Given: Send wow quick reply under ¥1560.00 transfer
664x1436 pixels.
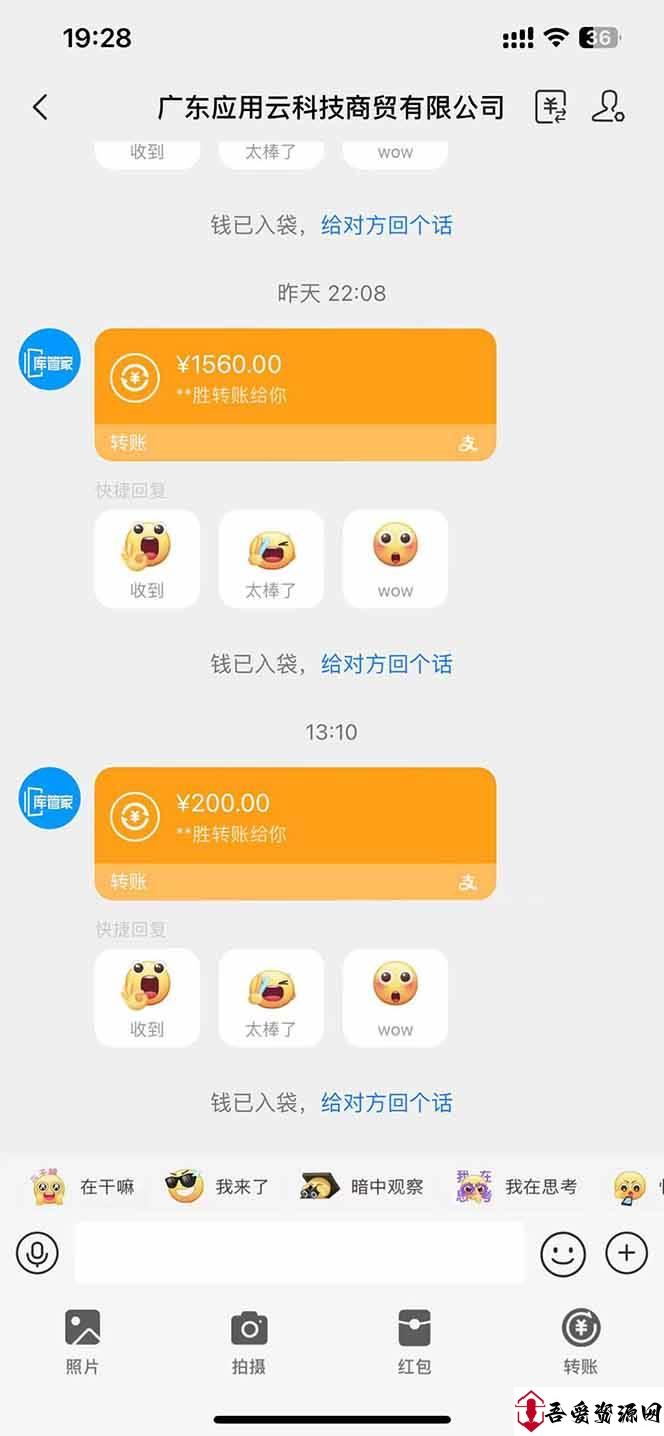Looking at the screenshot, I should [395, 558].
